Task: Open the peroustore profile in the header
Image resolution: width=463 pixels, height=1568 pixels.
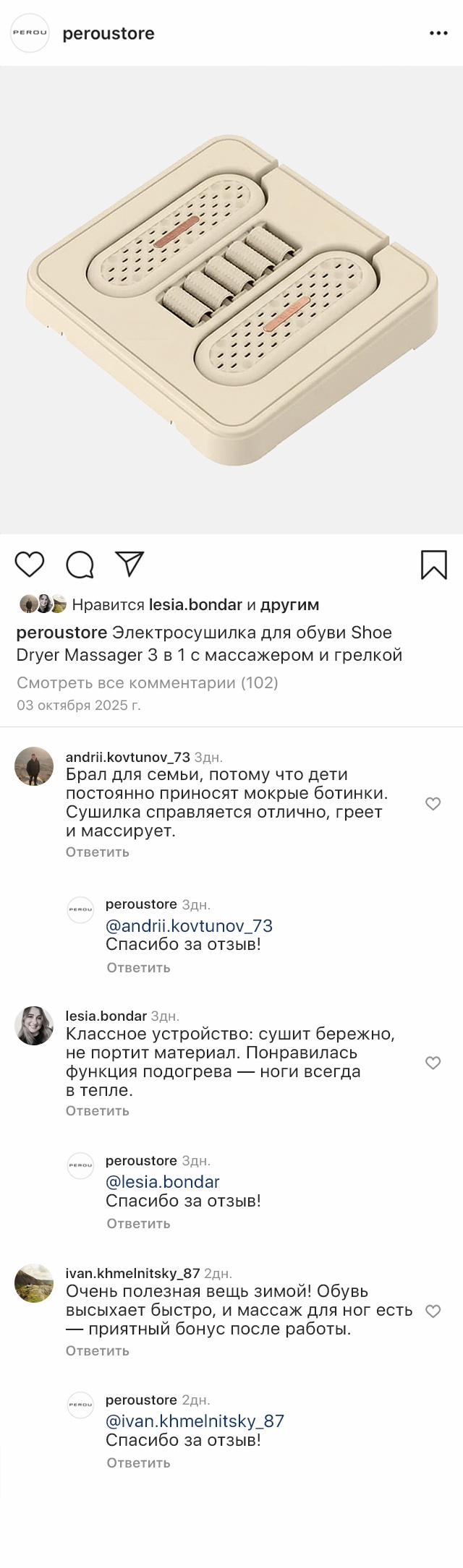Action: 108,33
